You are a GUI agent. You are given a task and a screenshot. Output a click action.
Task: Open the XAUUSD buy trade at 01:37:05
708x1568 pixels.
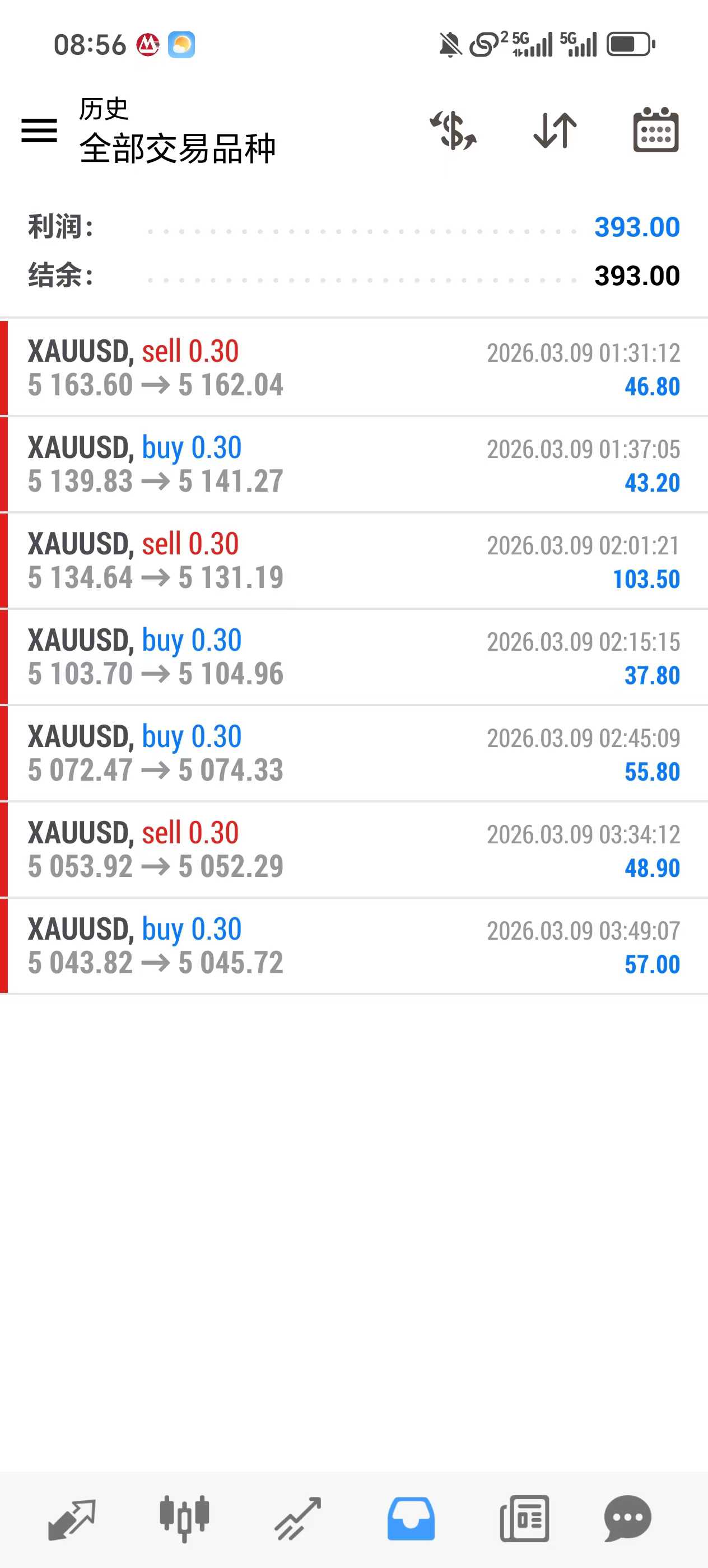353,464
